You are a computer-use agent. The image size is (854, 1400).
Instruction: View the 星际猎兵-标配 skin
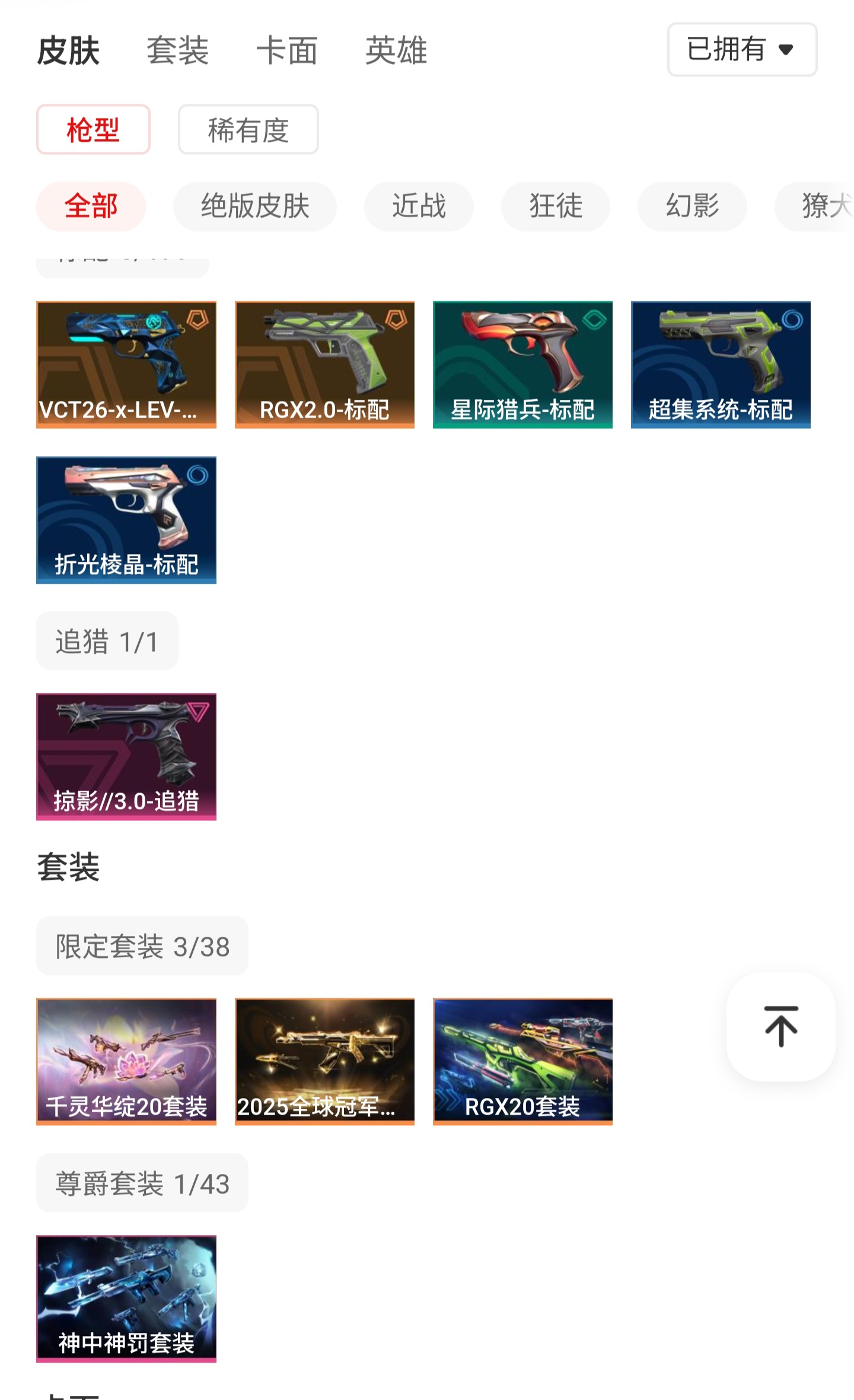coord(522,364)
